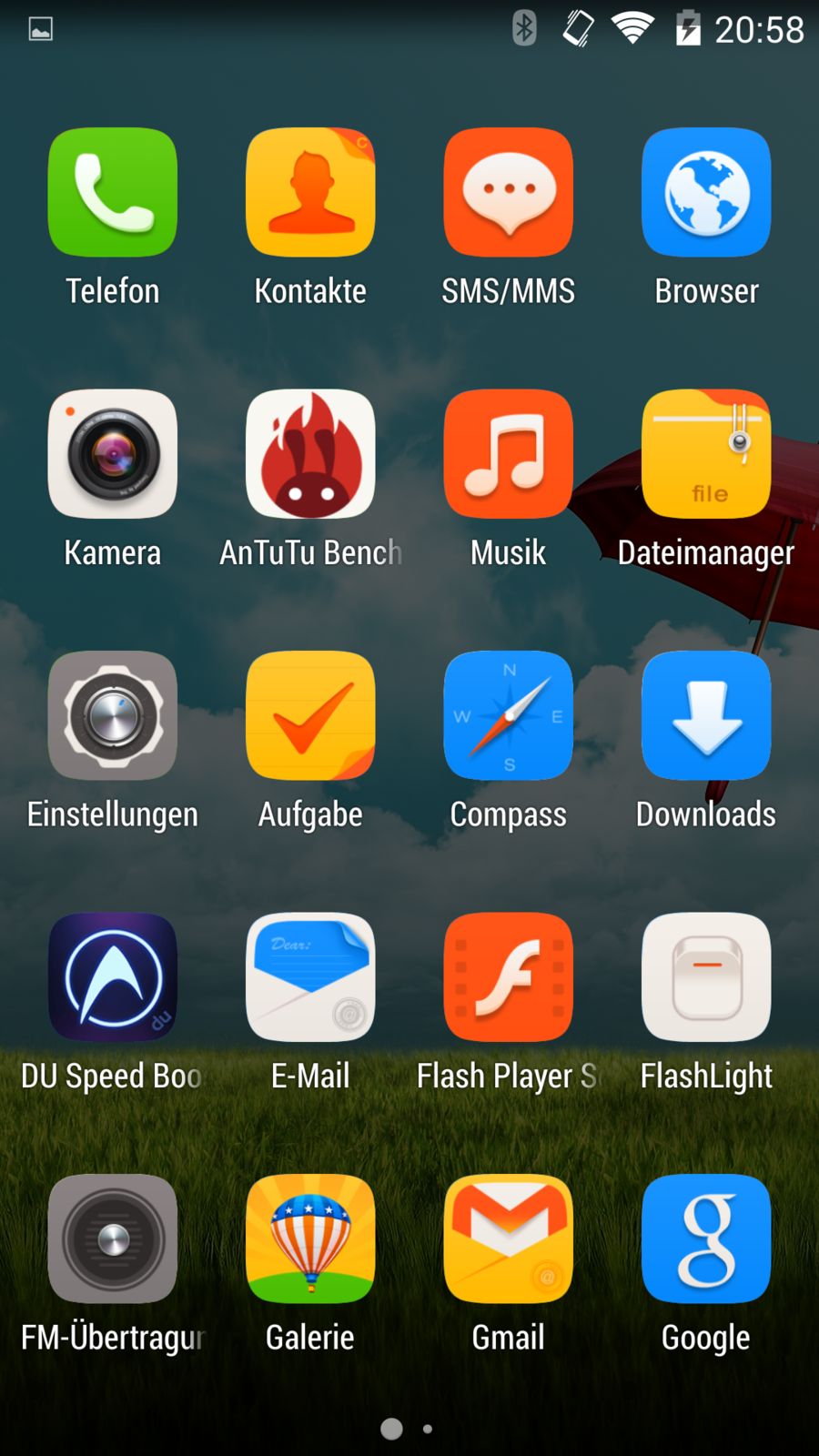Launch Gmail

click(508, 1239)
